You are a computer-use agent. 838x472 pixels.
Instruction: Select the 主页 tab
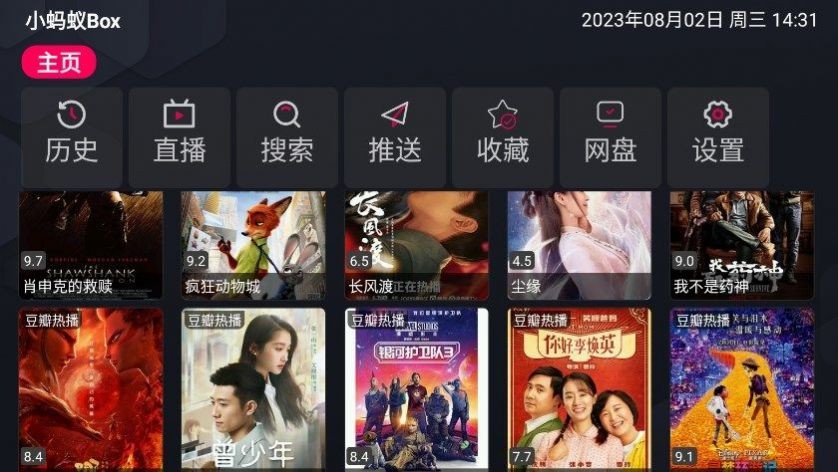click(x=59, y=62)
